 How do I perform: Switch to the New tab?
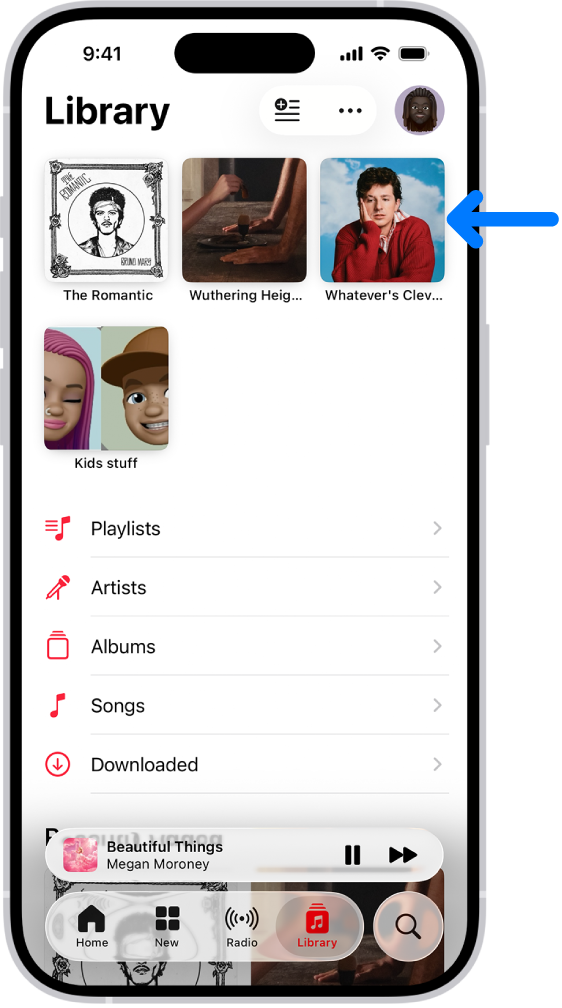[167, 926]
